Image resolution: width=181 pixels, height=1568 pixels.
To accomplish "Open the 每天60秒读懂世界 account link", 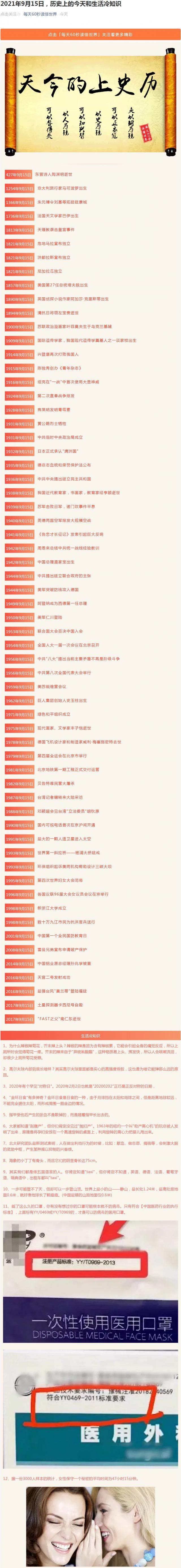I will pos(40,14).
